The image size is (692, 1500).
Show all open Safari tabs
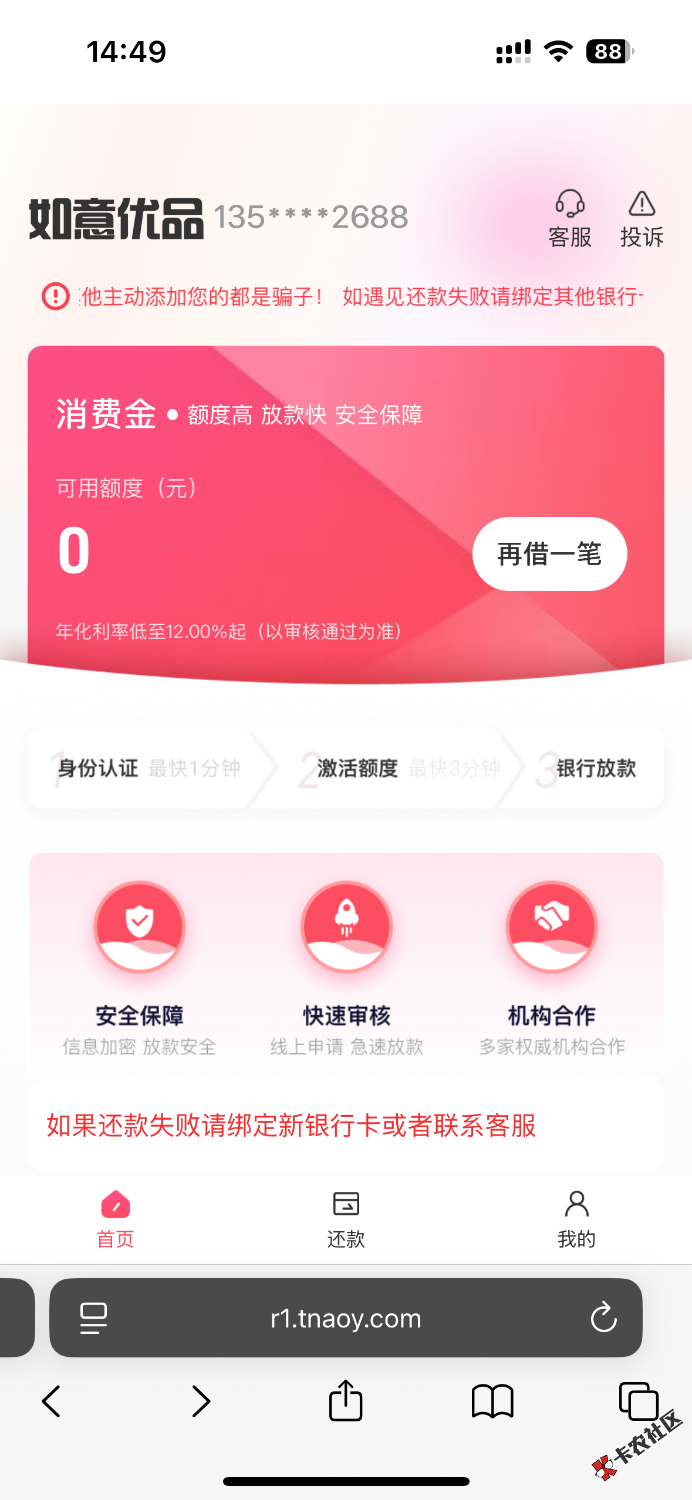pyautogui.click(x=638, y=1401)
